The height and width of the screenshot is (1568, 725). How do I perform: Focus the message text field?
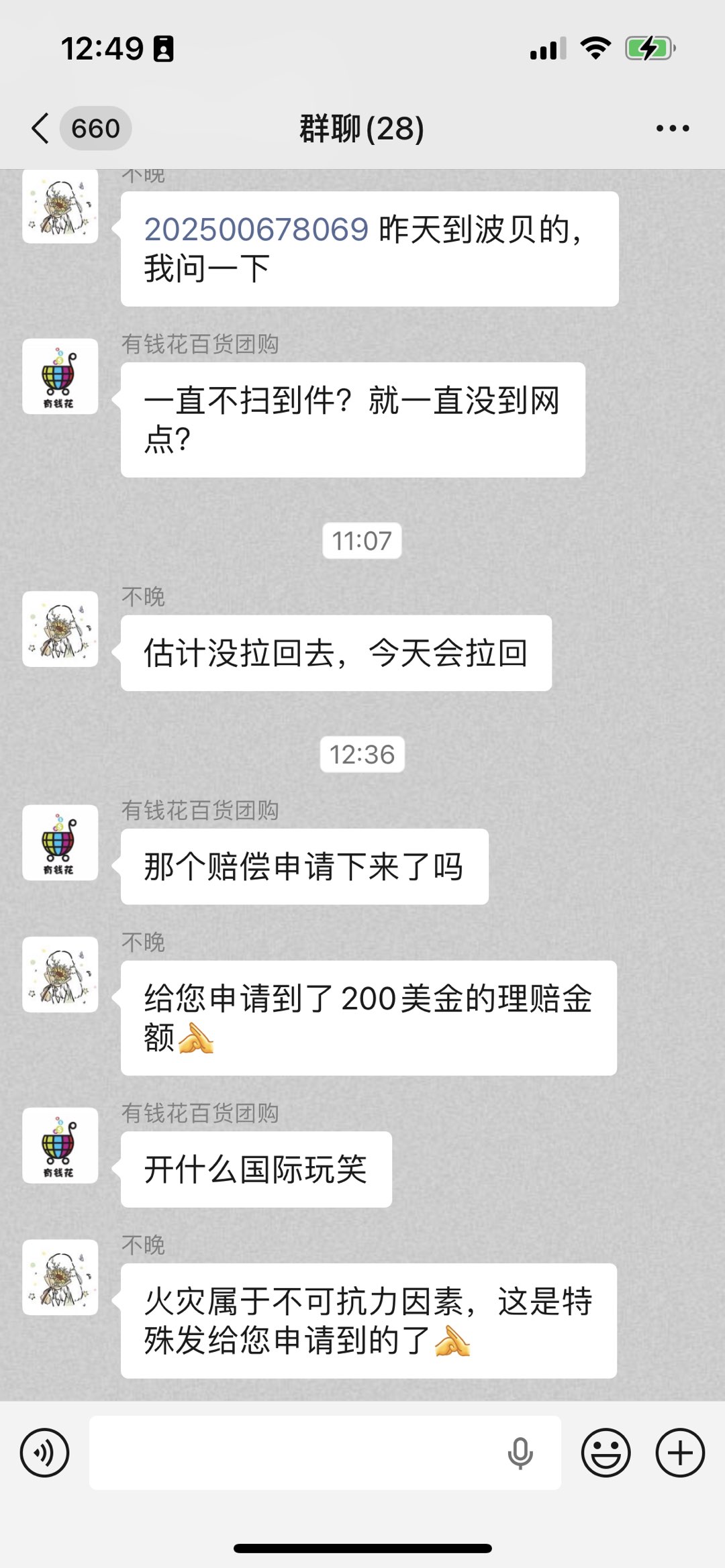point(295,1453)
